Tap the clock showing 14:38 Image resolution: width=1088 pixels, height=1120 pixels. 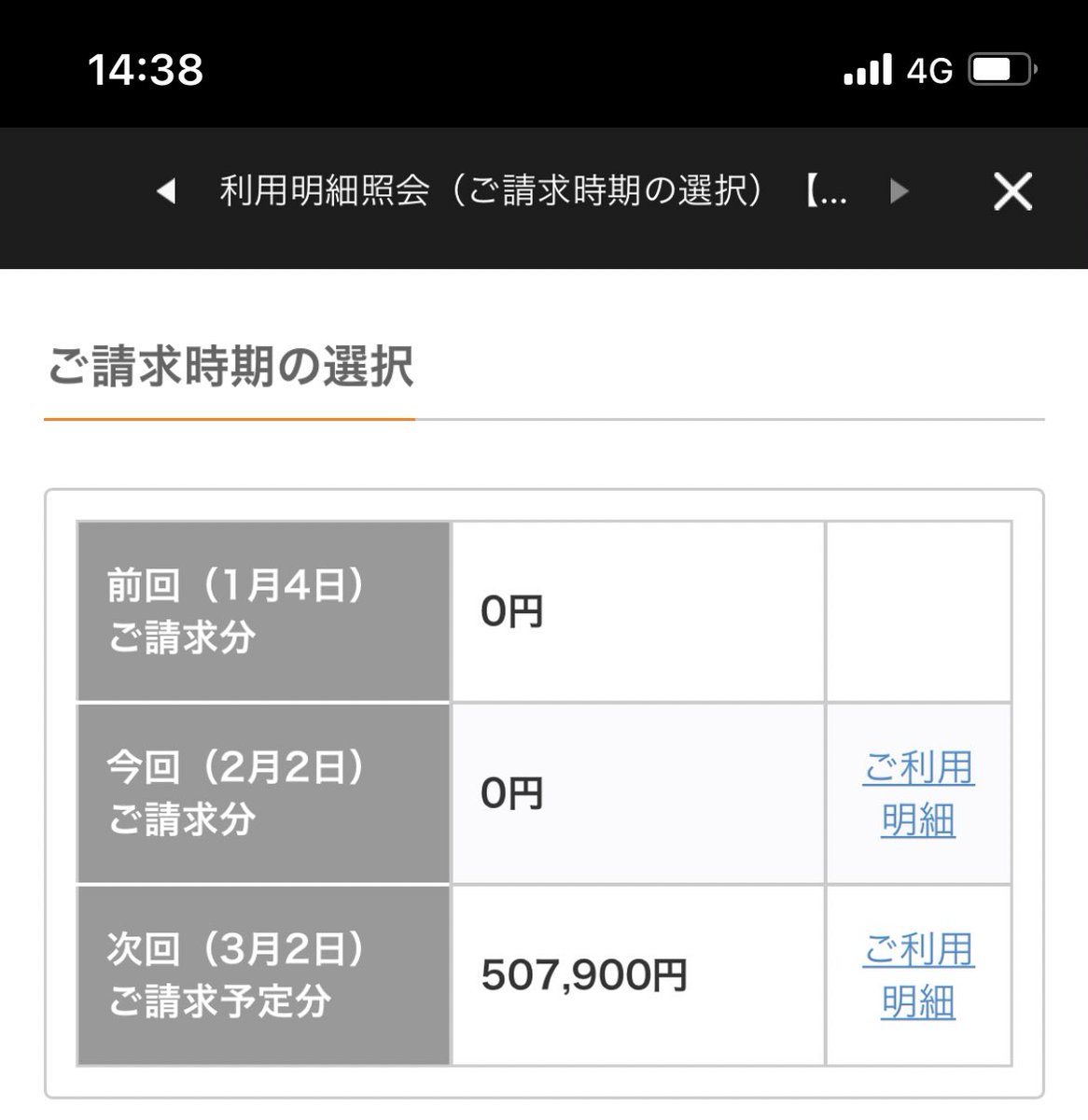[142, 69]
